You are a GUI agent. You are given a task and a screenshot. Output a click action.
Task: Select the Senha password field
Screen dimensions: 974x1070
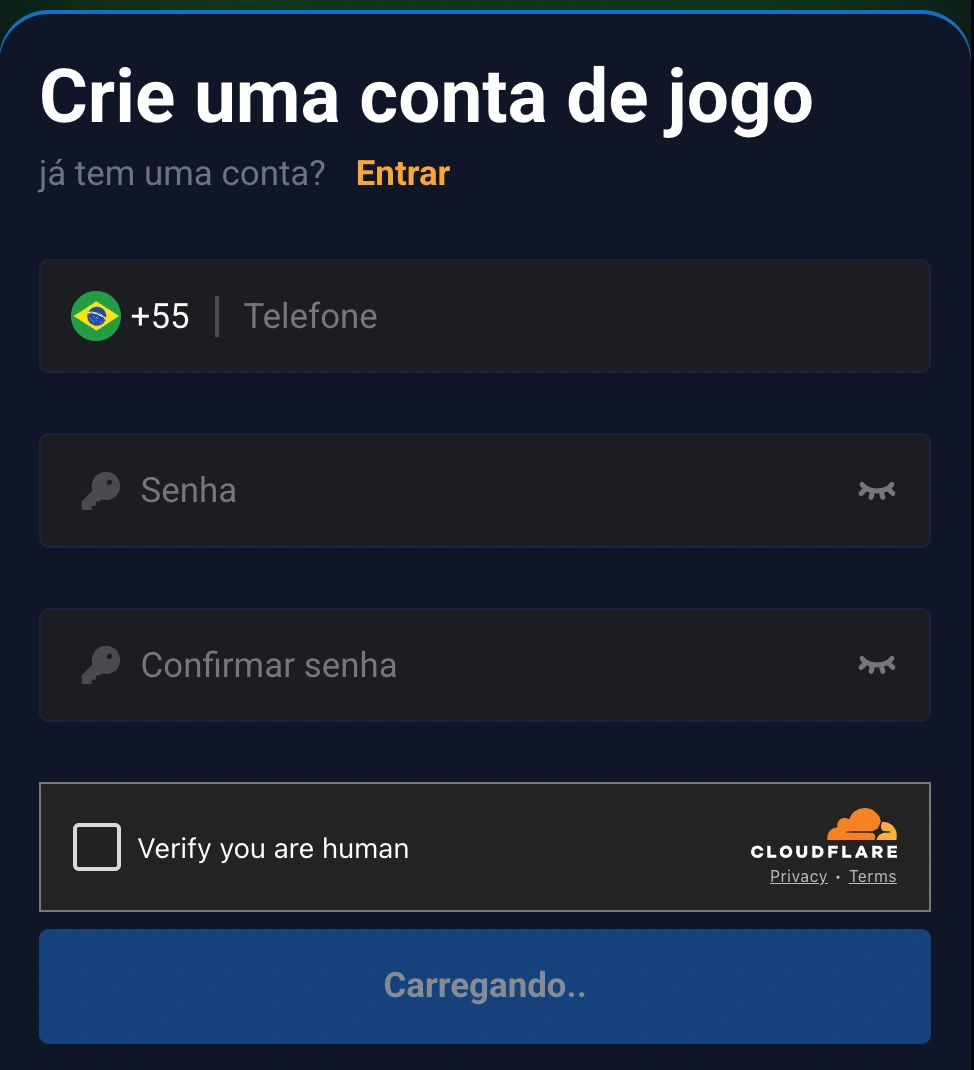(480, 490)
